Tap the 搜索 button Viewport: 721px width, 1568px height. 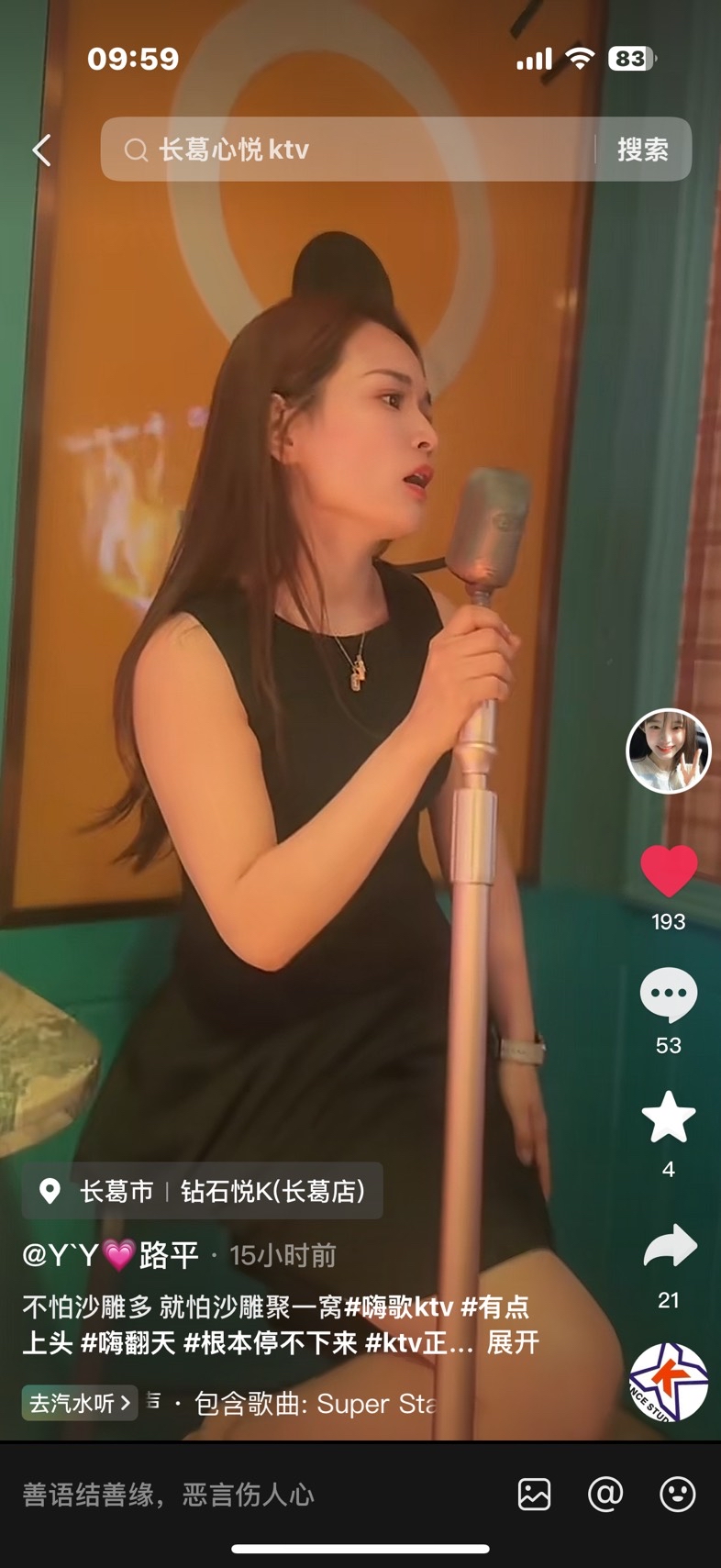point(642,150)
